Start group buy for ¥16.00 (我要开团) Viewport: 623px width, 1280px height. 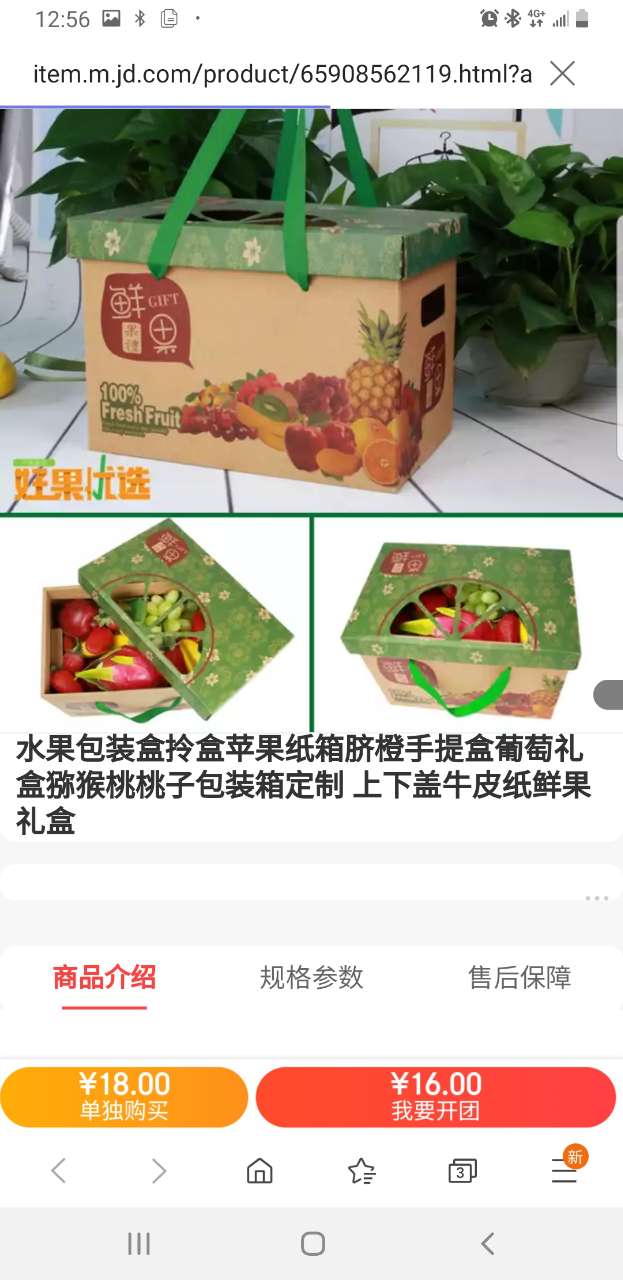[435, 1097]
